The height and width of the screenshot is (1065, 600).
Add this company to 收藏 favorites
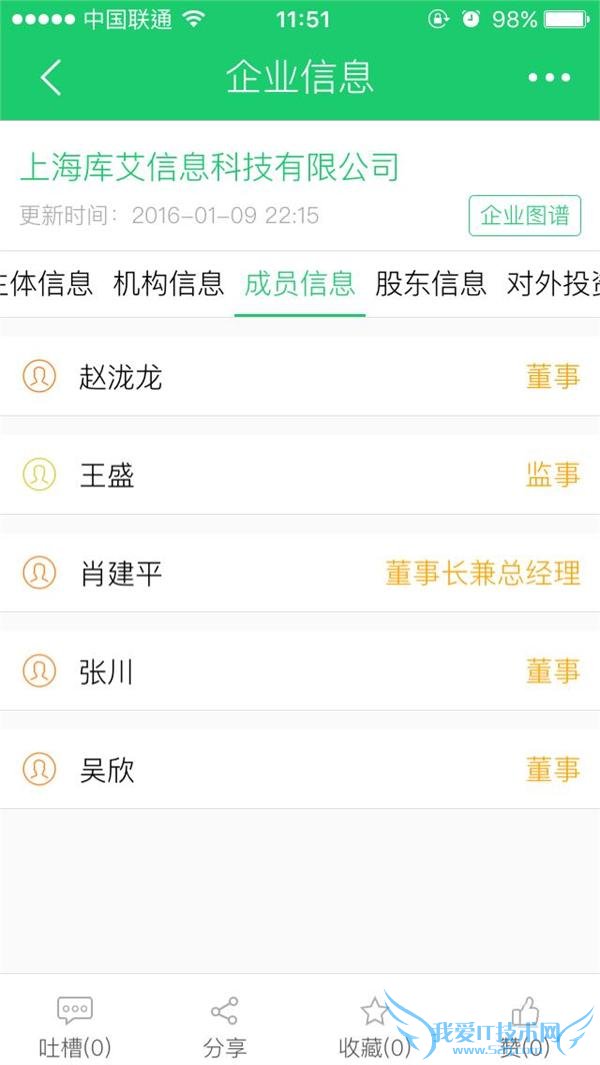pyautogui.click(x=375, y=1025)
